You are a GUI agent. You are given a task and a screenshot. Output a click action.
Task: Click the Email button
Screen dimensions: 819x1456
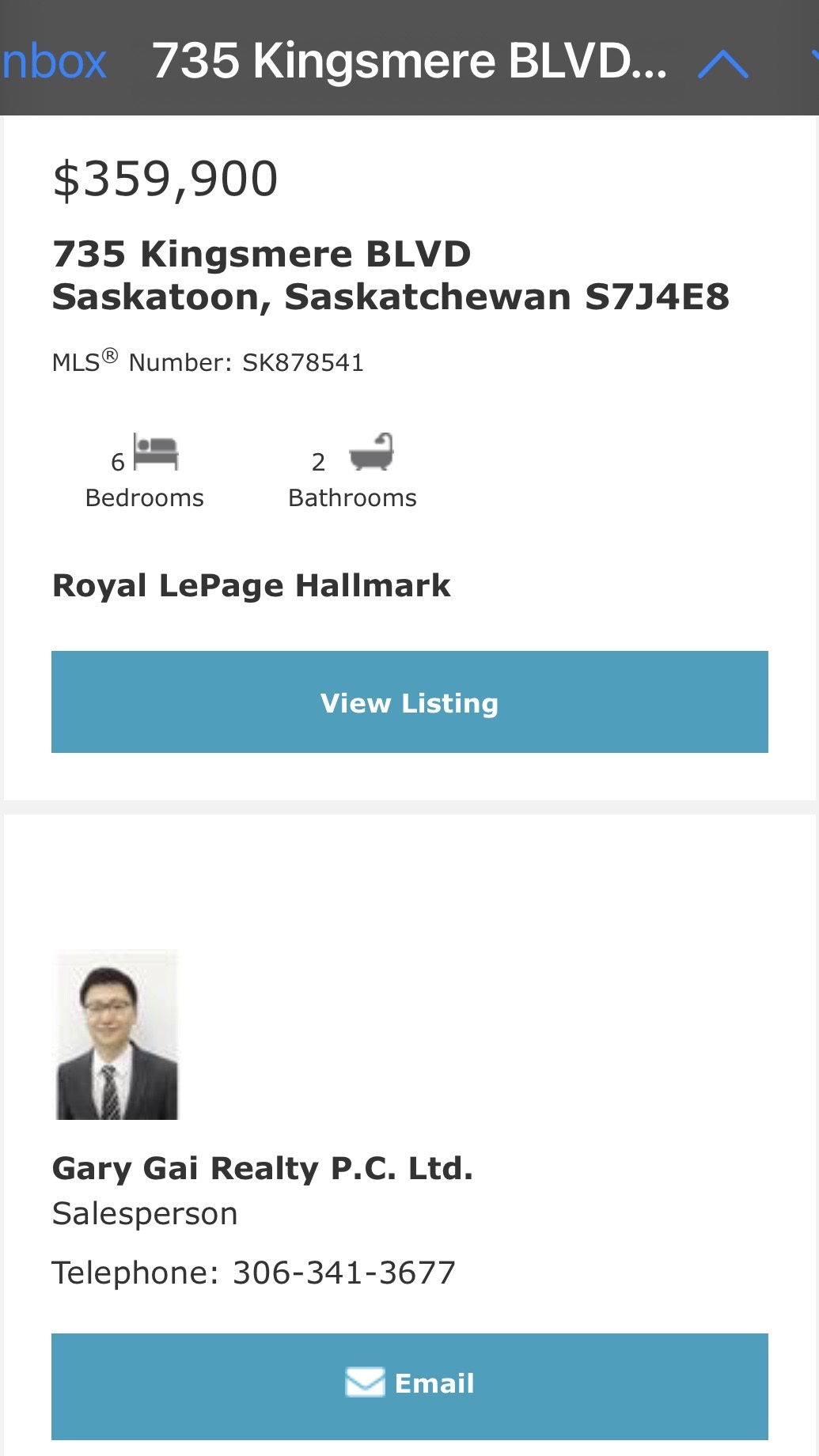409,1384
